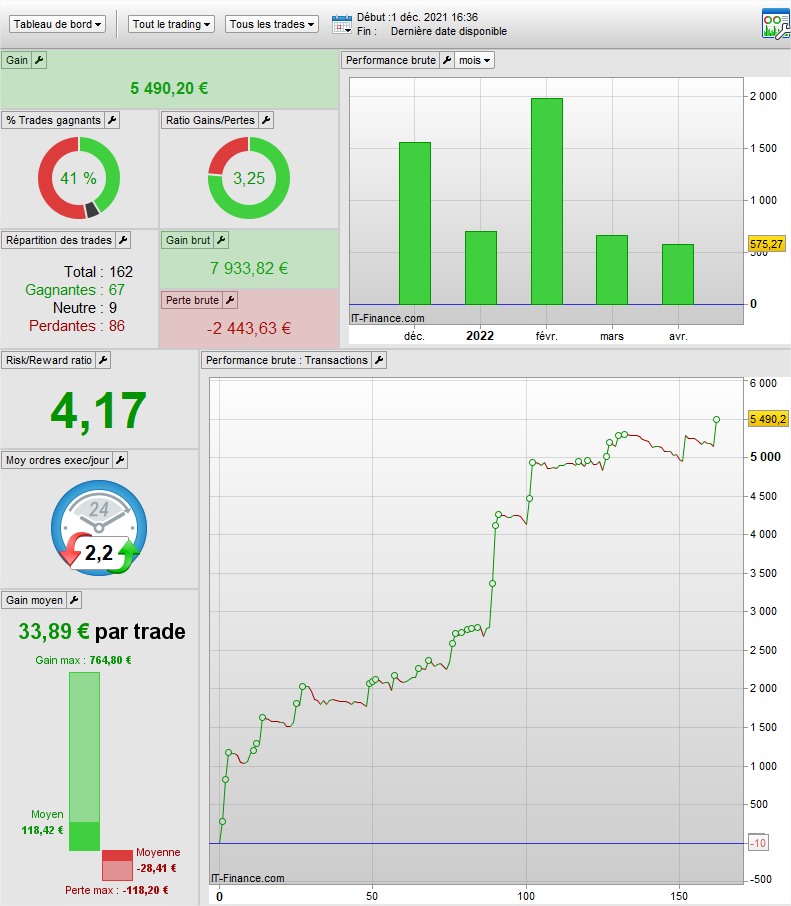
Task: Open the chart settings icon at top right
Action: pos(775,24)
